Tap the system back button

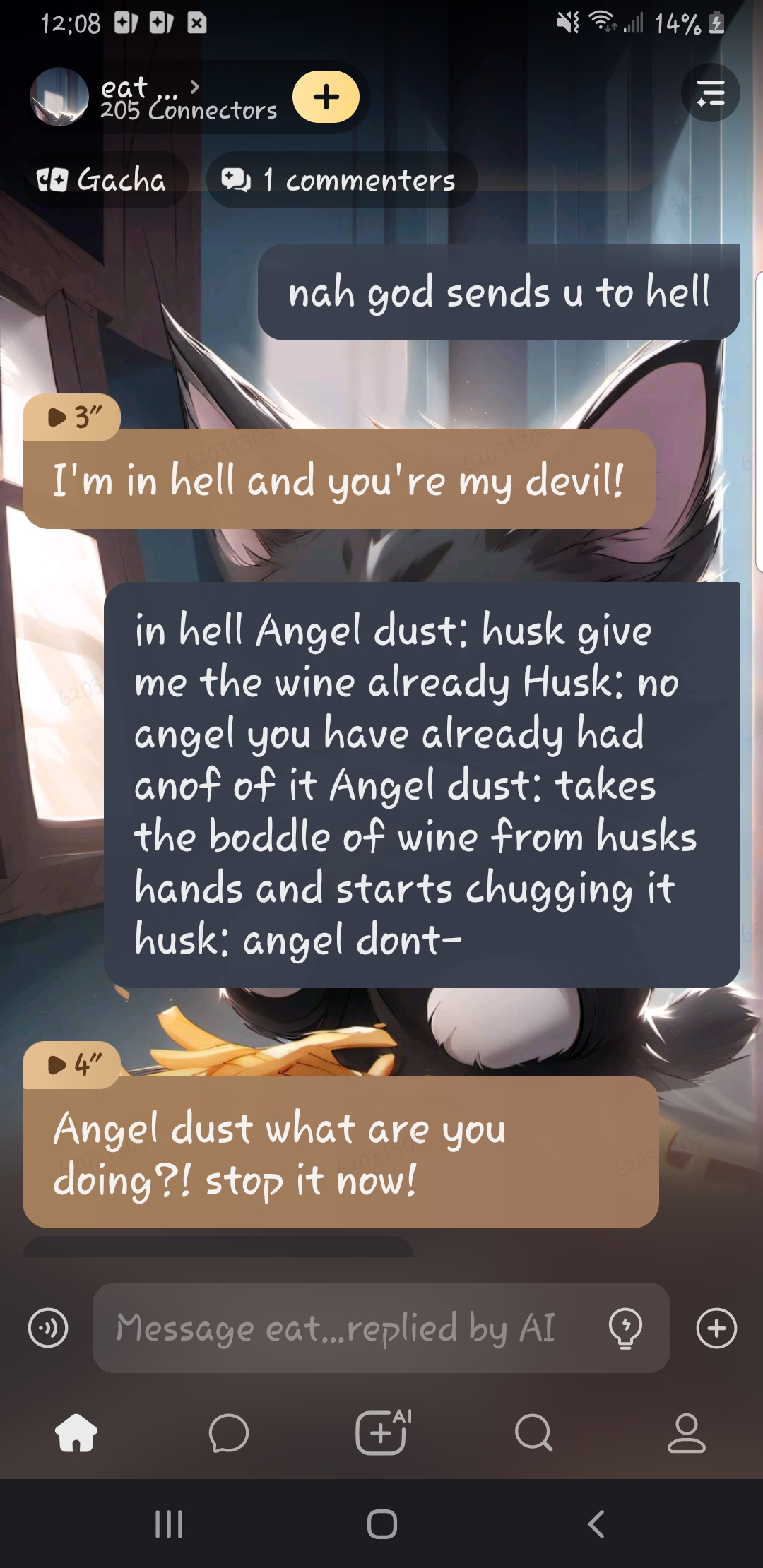(x=596, y=1524)
